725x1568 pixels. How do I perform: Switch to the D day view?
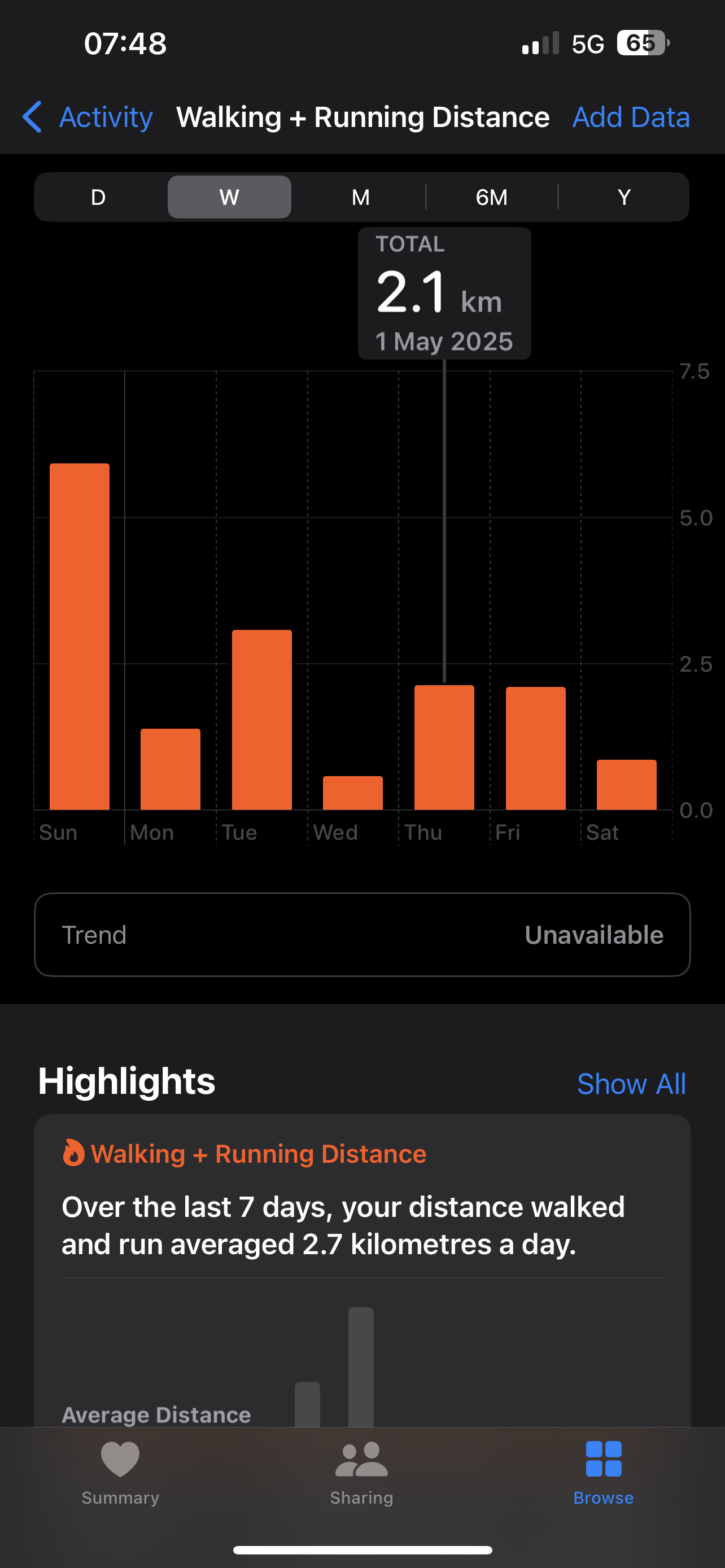99,197
